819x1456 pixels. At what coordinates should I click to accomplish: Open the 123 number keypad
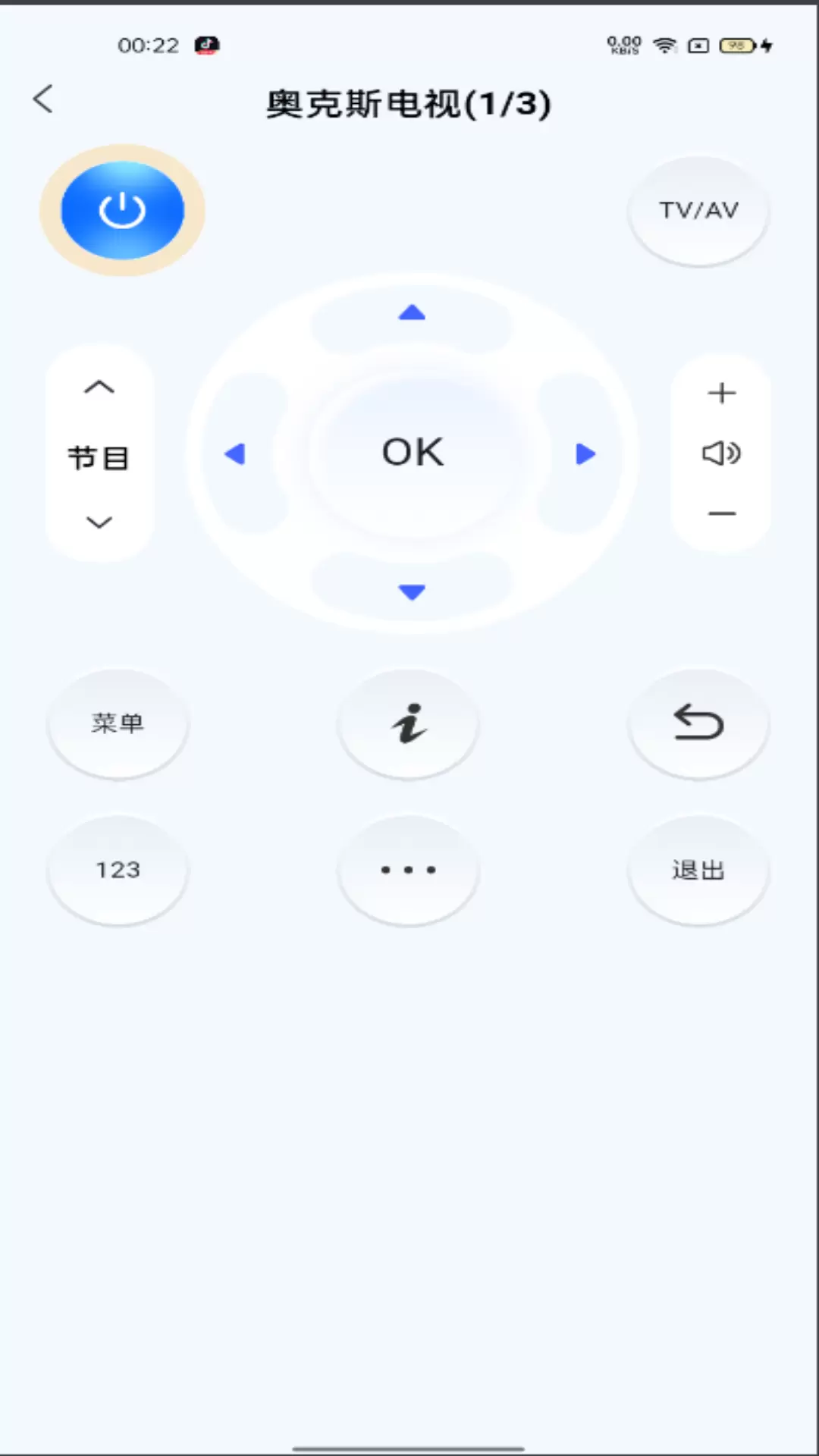tap(118, 870)
